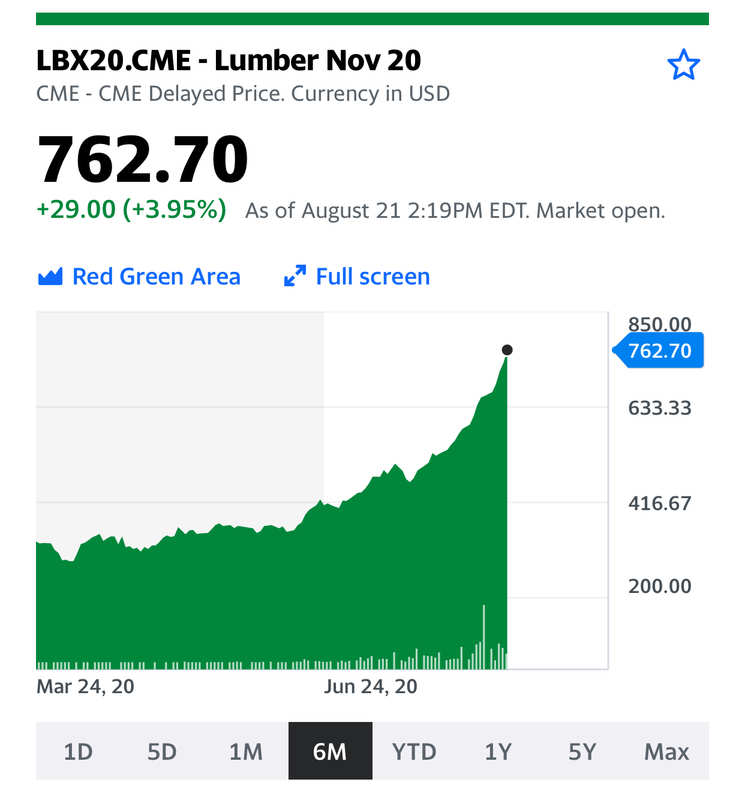The width and height of the screenshot is (745, 800).
Task: Show the Max history range
Action: click(x=666, y=751)
